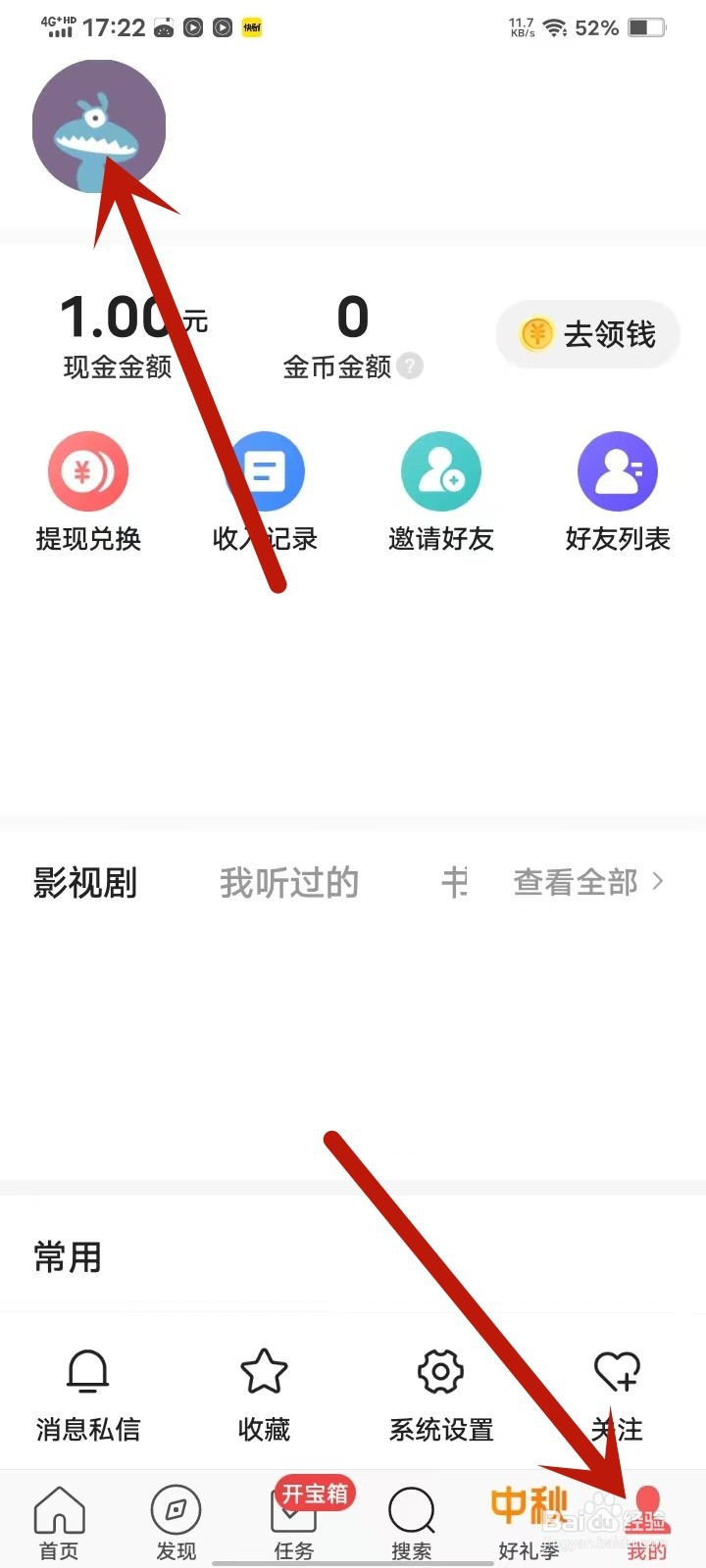Open the user profile avatar

[x=98, y=125]
